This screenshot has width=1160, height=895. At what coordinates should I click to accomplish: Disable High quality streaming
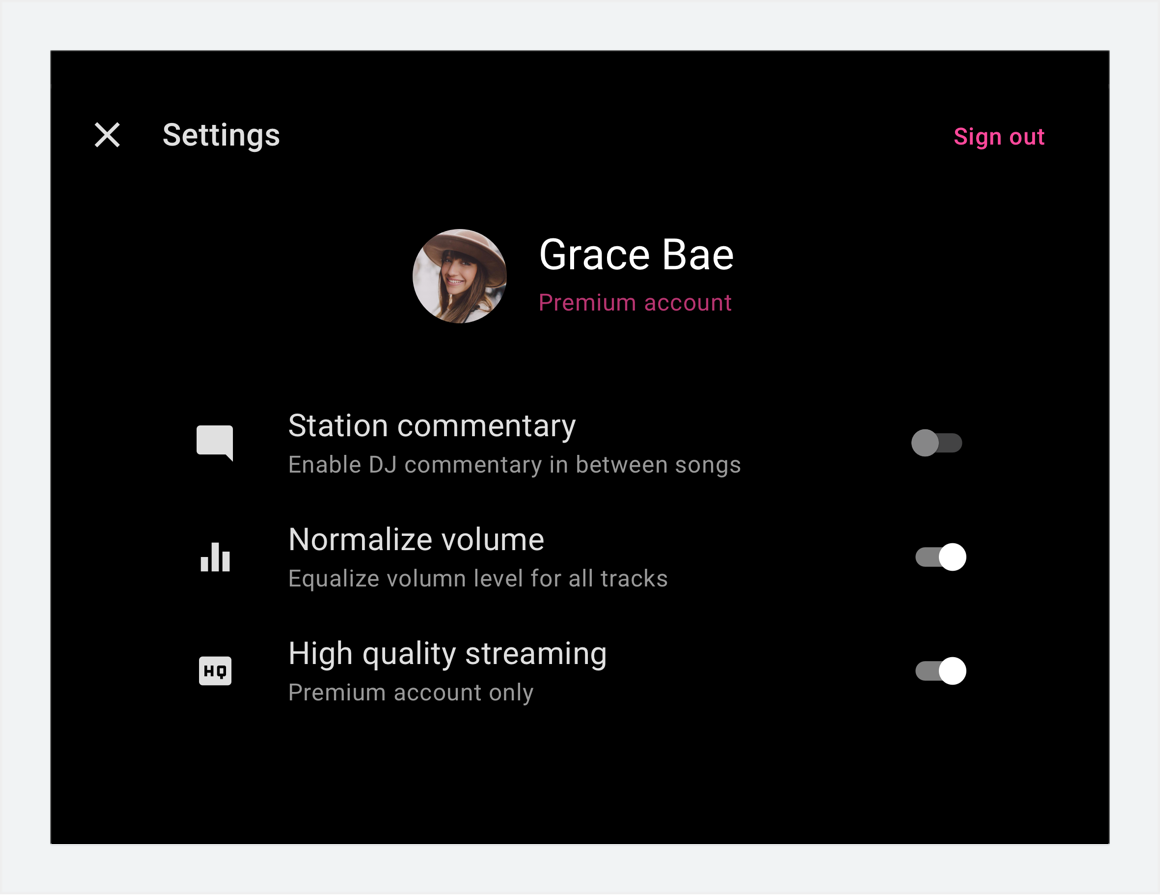[x=940, y=671]
